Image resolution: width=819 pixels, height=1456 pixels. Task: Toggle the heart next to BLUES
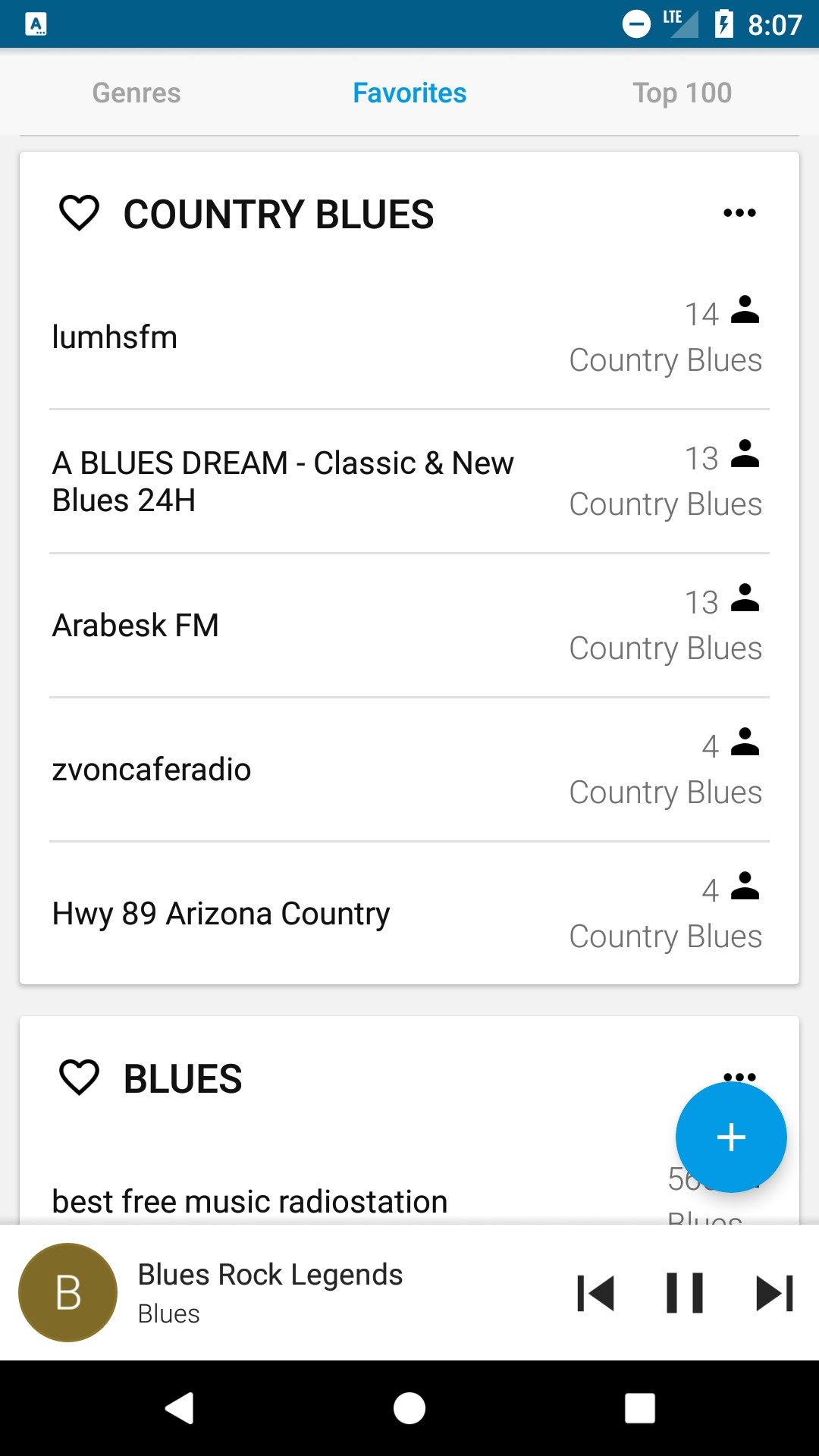[80, 1078]
